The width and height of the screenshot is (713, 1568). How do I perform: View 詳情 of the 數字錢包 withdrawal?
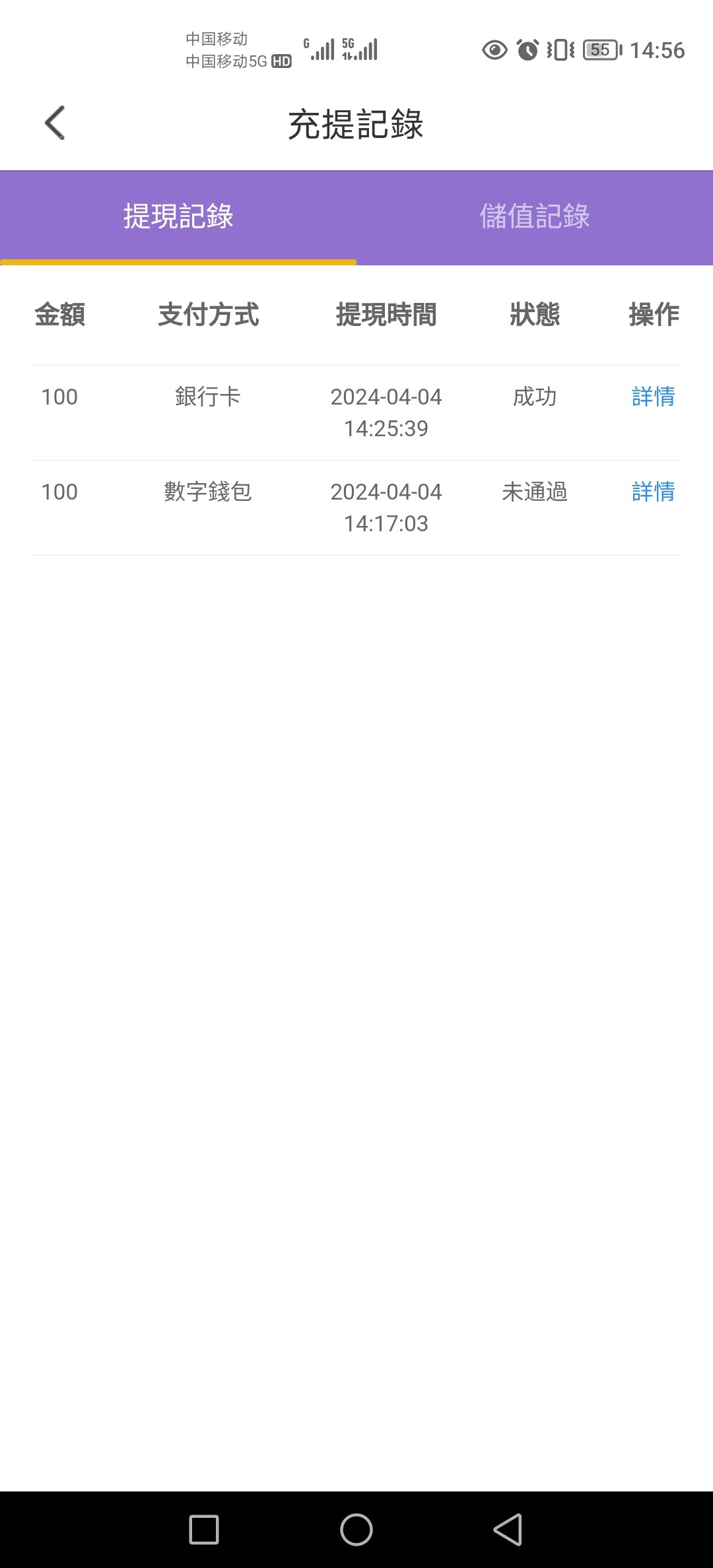653,492
